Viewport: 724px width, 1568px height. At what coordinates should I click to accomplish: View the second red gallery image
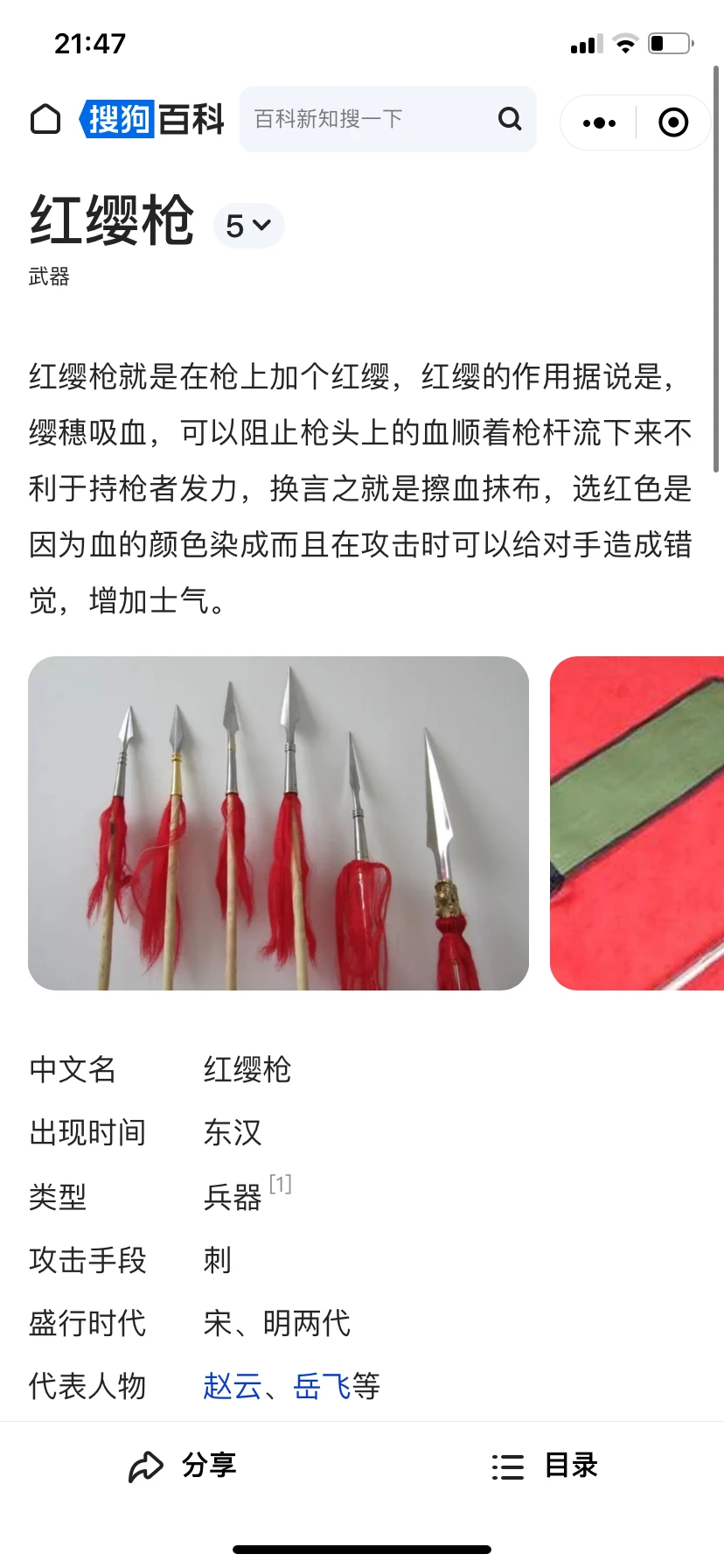[637, 822]
